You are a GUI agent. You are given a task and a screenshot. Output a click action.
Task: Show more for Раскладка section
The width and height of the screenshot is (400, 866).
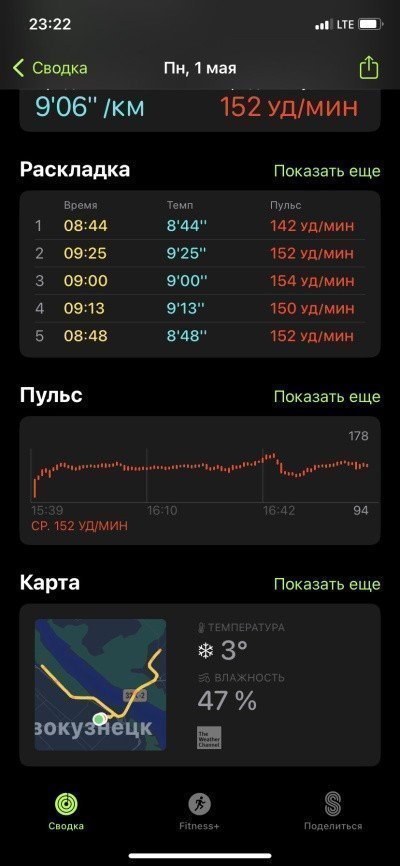coord(327,171)
